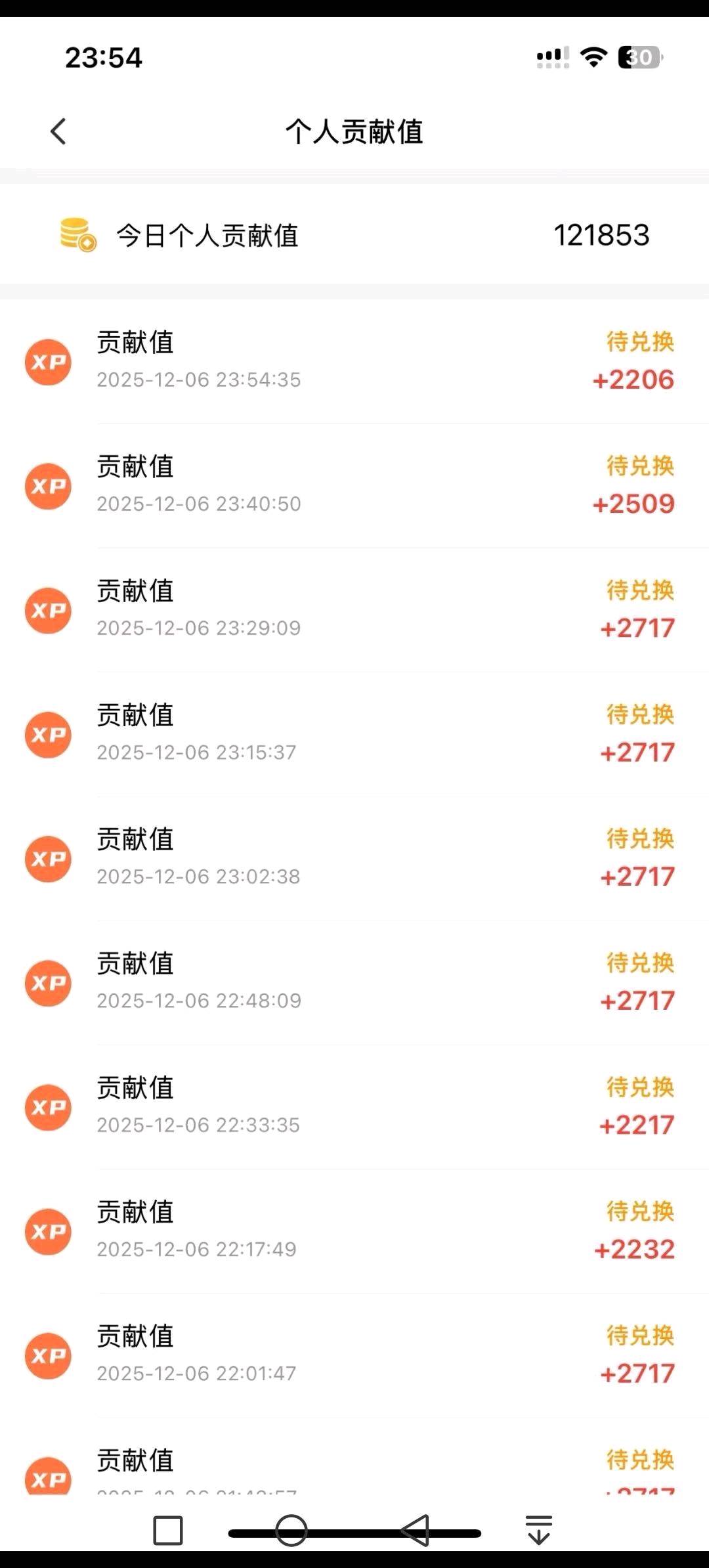This screenshot has width=709, height=1568.
Task: Tap the XP badge next to the 23:29:09 record
Action: coord(47,610)
